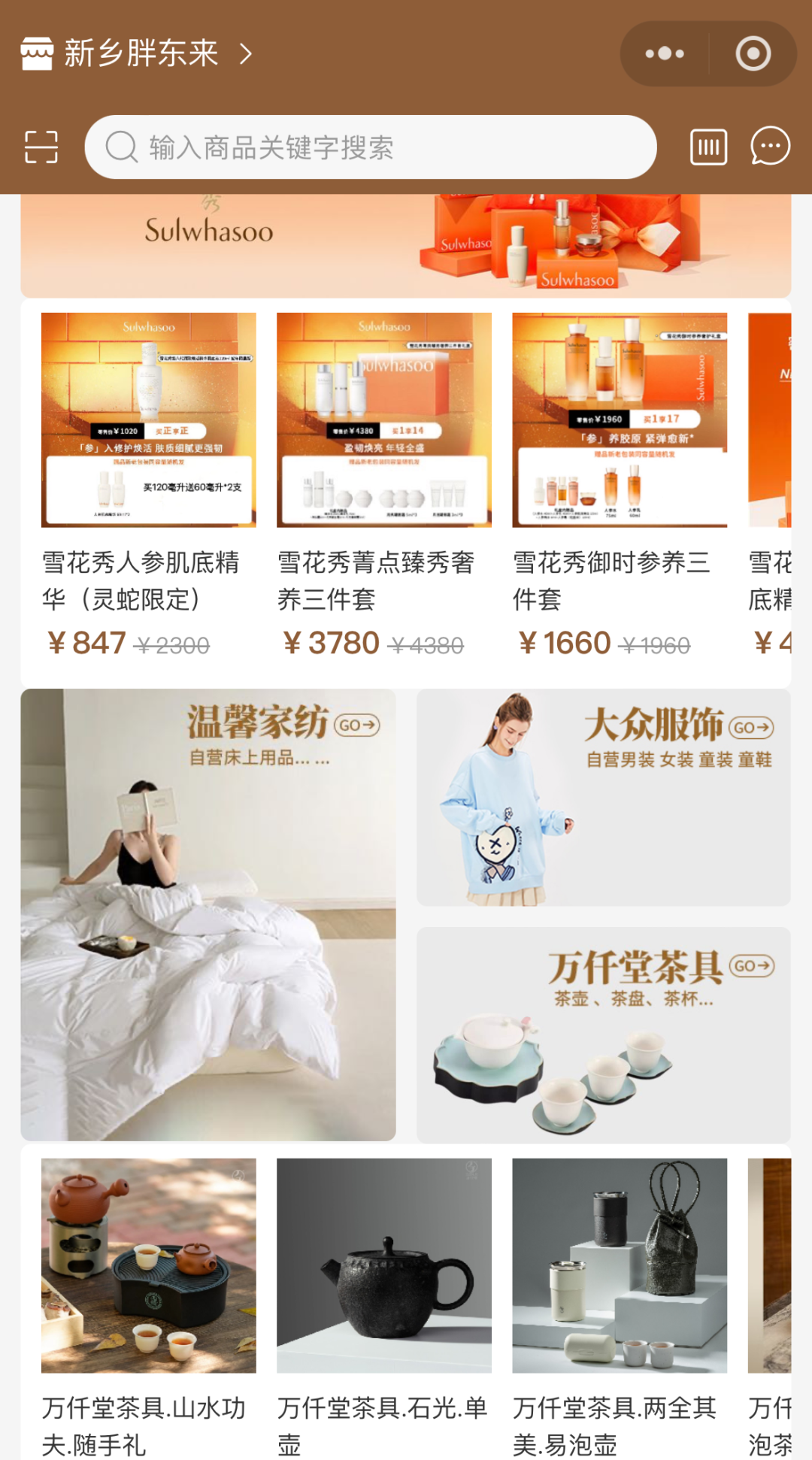Open the 新乡胖东来 store selector
The width and height of the screenshot is (812, 1460).
click(139, 54)
